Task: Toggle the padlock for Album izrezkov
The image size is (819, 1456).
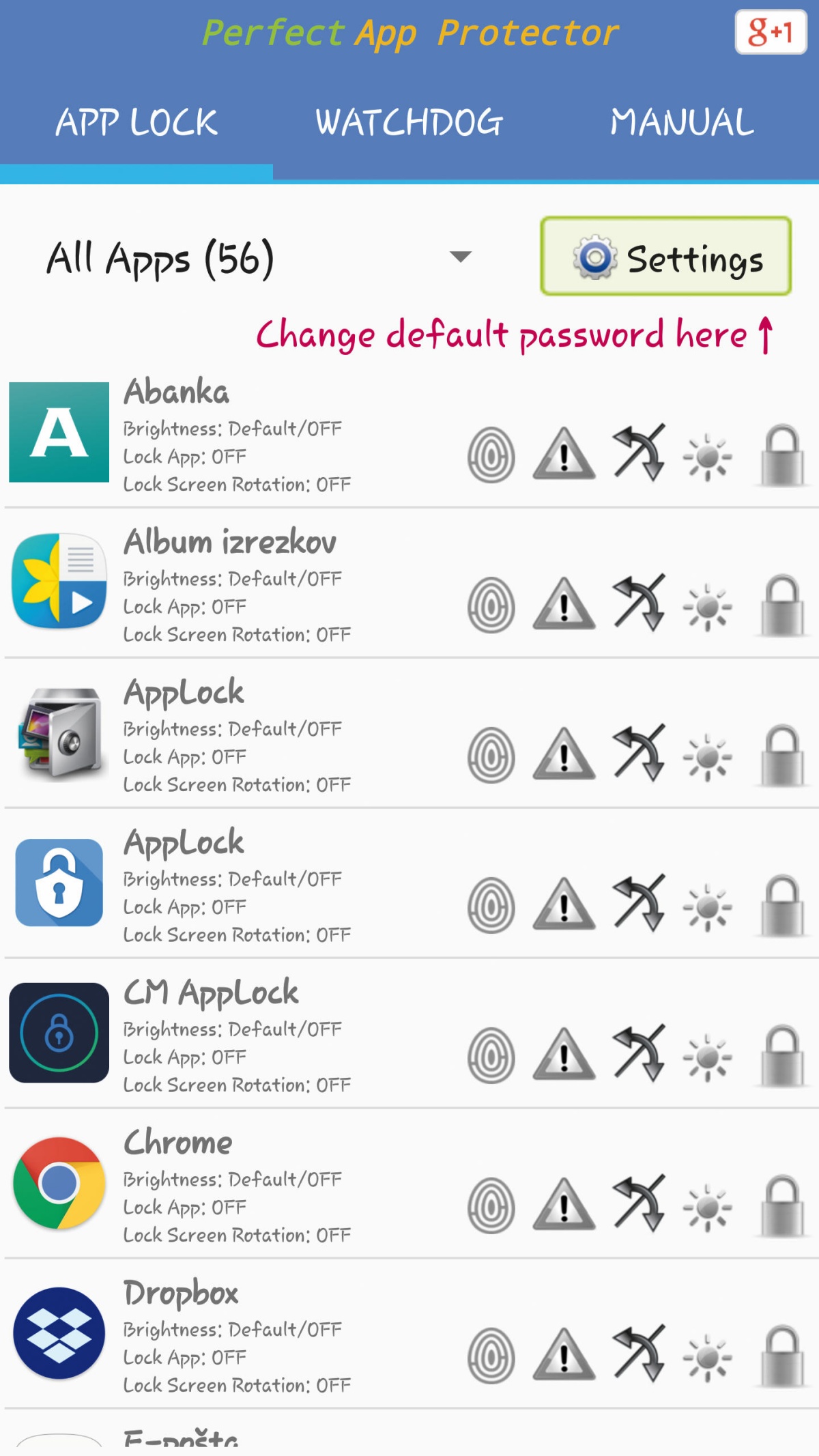Action: (x=782, y=605)
